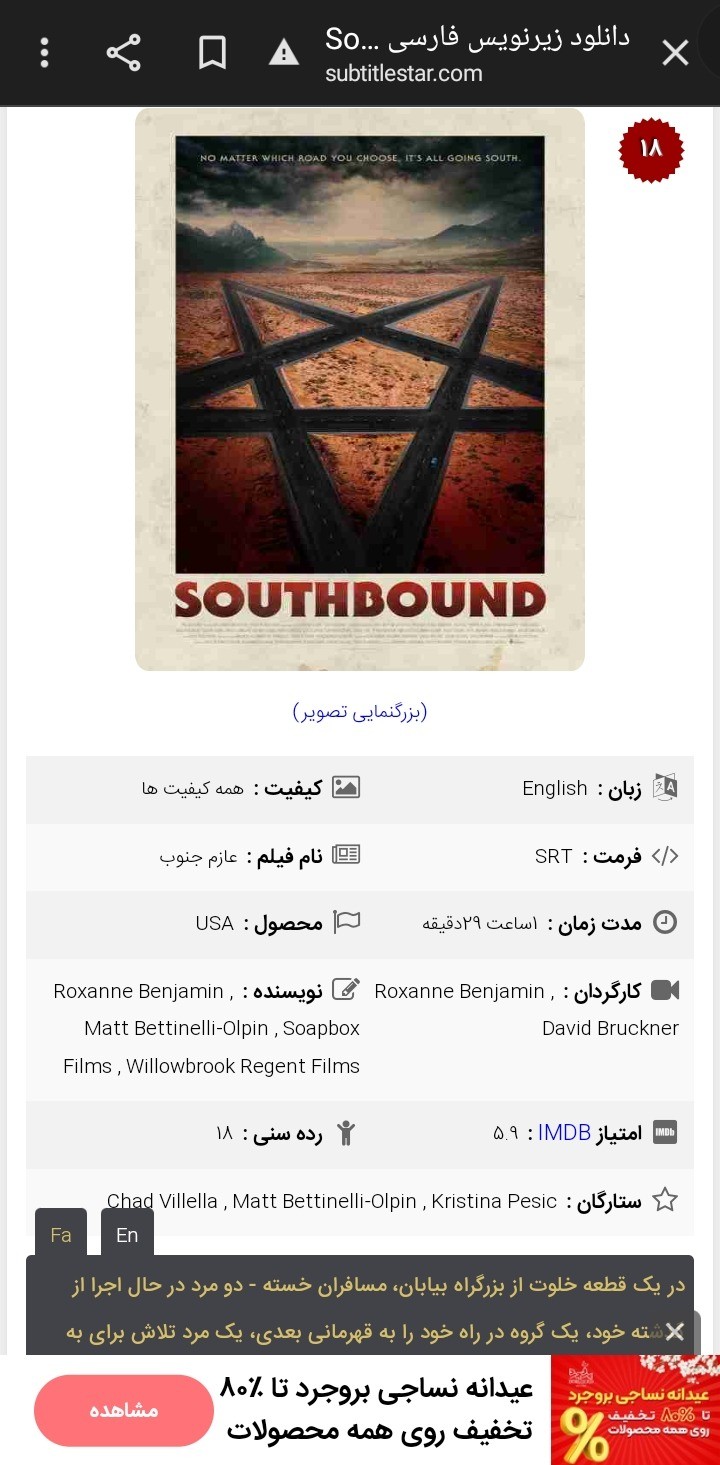Screen dimensions: 720x1465
Task: Tap the enlarge image link
Action: click(x=360, y=712)
